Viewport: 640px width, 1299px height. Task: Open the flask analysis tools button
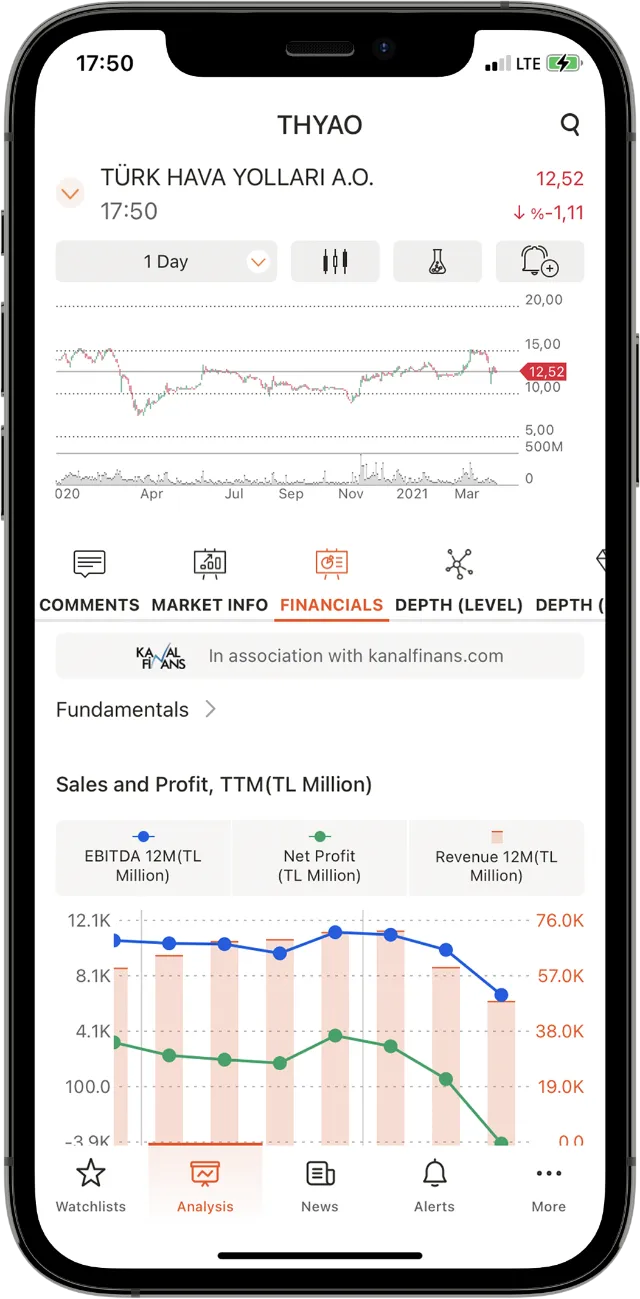coord(438,262)
